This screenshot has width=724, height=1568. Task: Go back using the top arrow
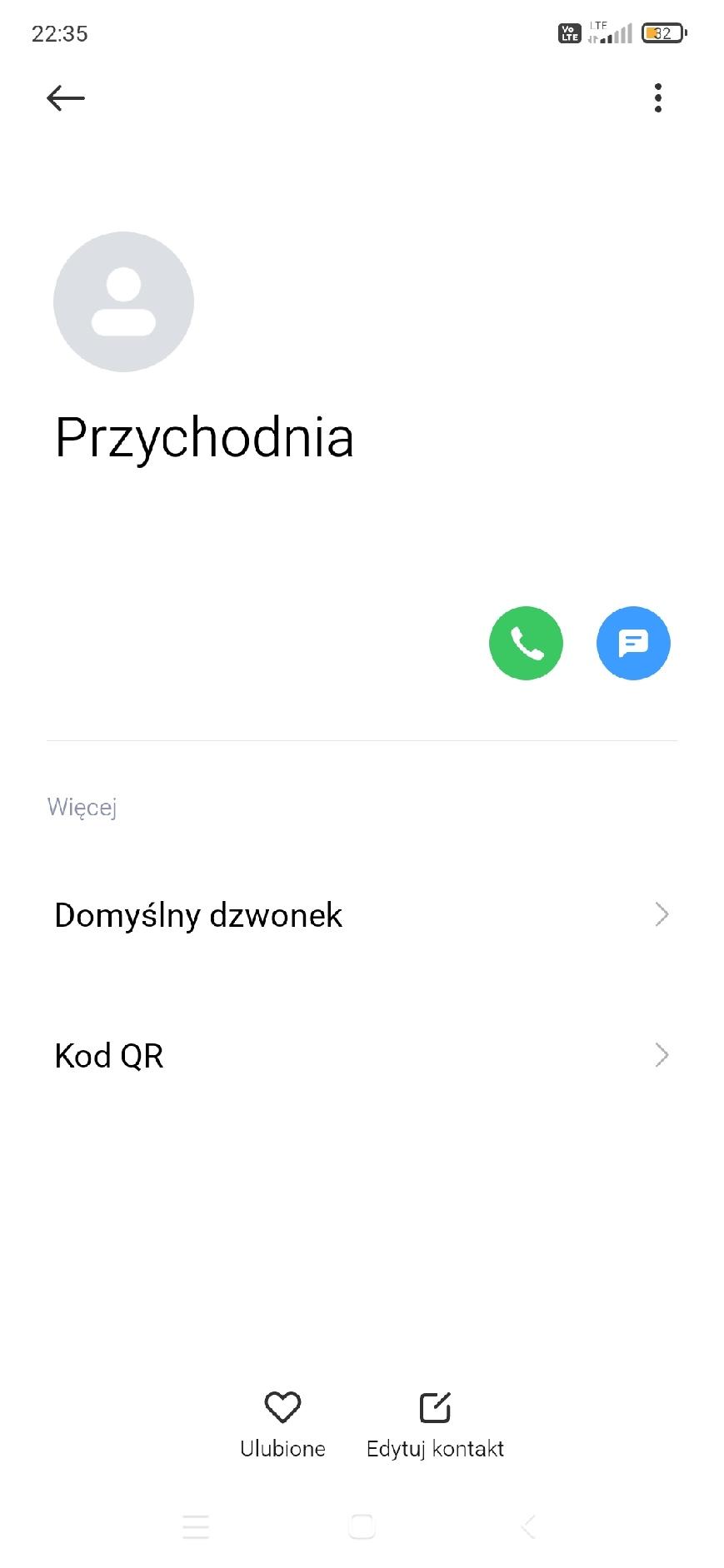pos(66,98)
